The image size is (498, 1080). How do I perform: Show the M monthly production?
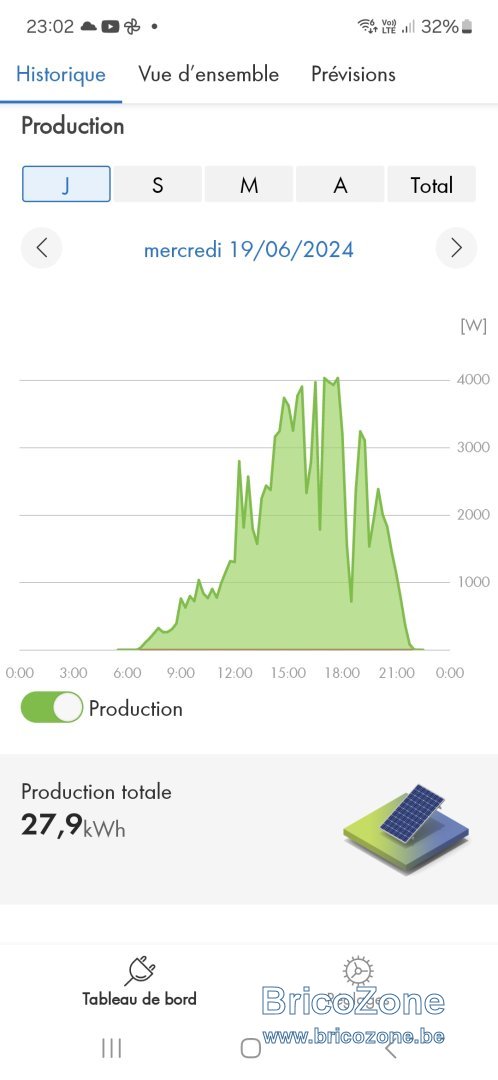[249, 184]
